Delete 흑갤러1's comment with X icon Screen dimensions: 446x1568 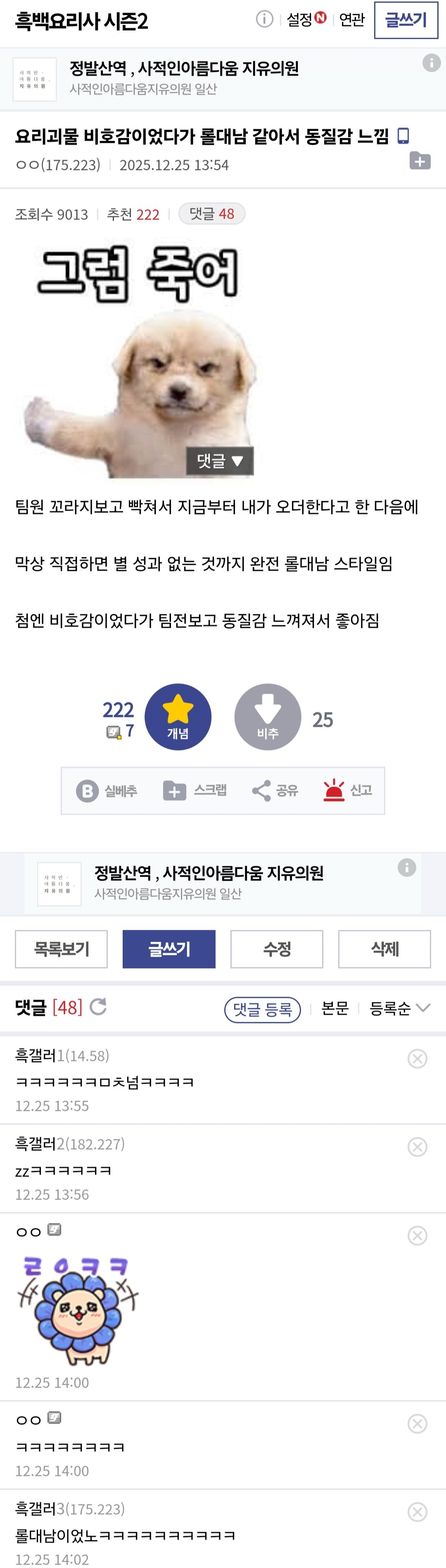(x=418, y=1059)
